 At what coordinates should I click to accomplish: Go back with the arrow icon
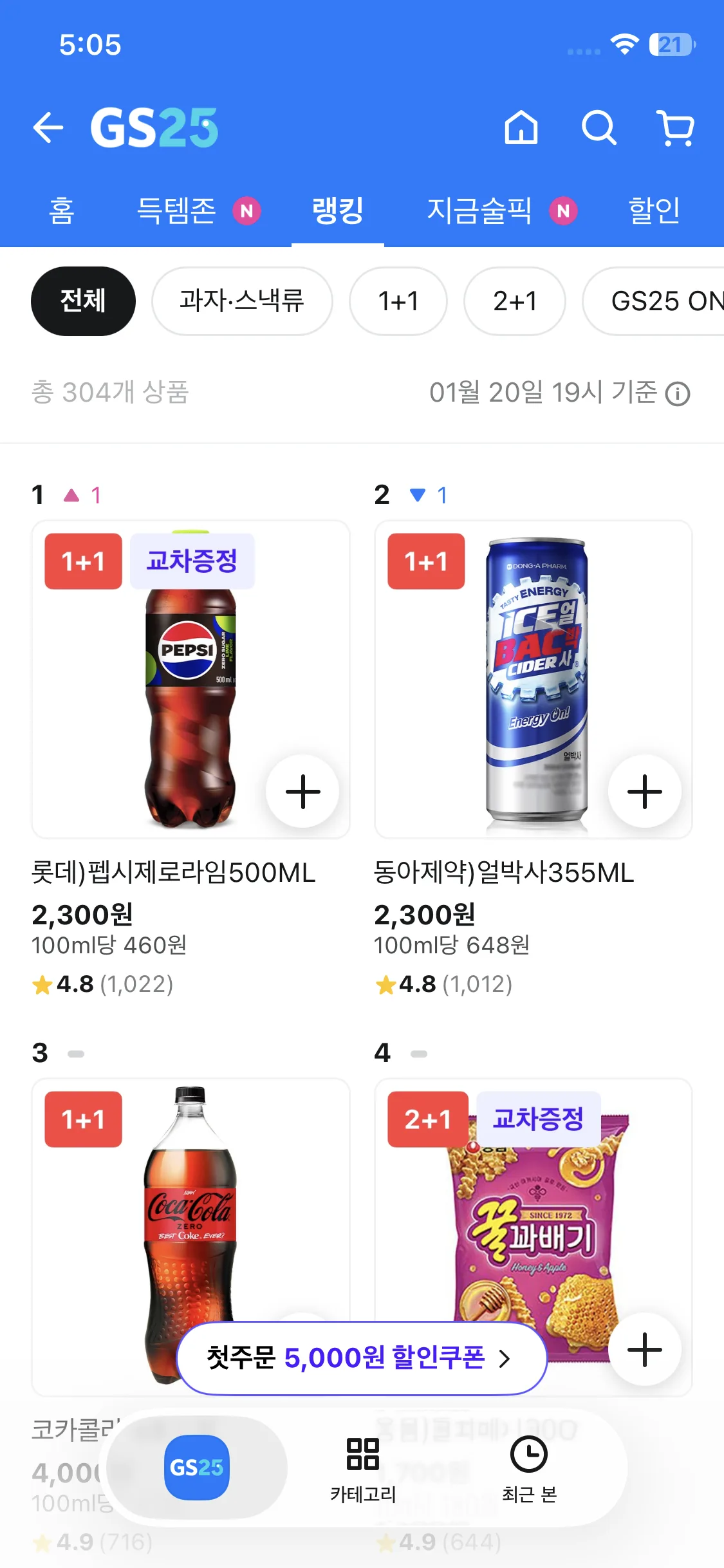(x=48, y=127)
